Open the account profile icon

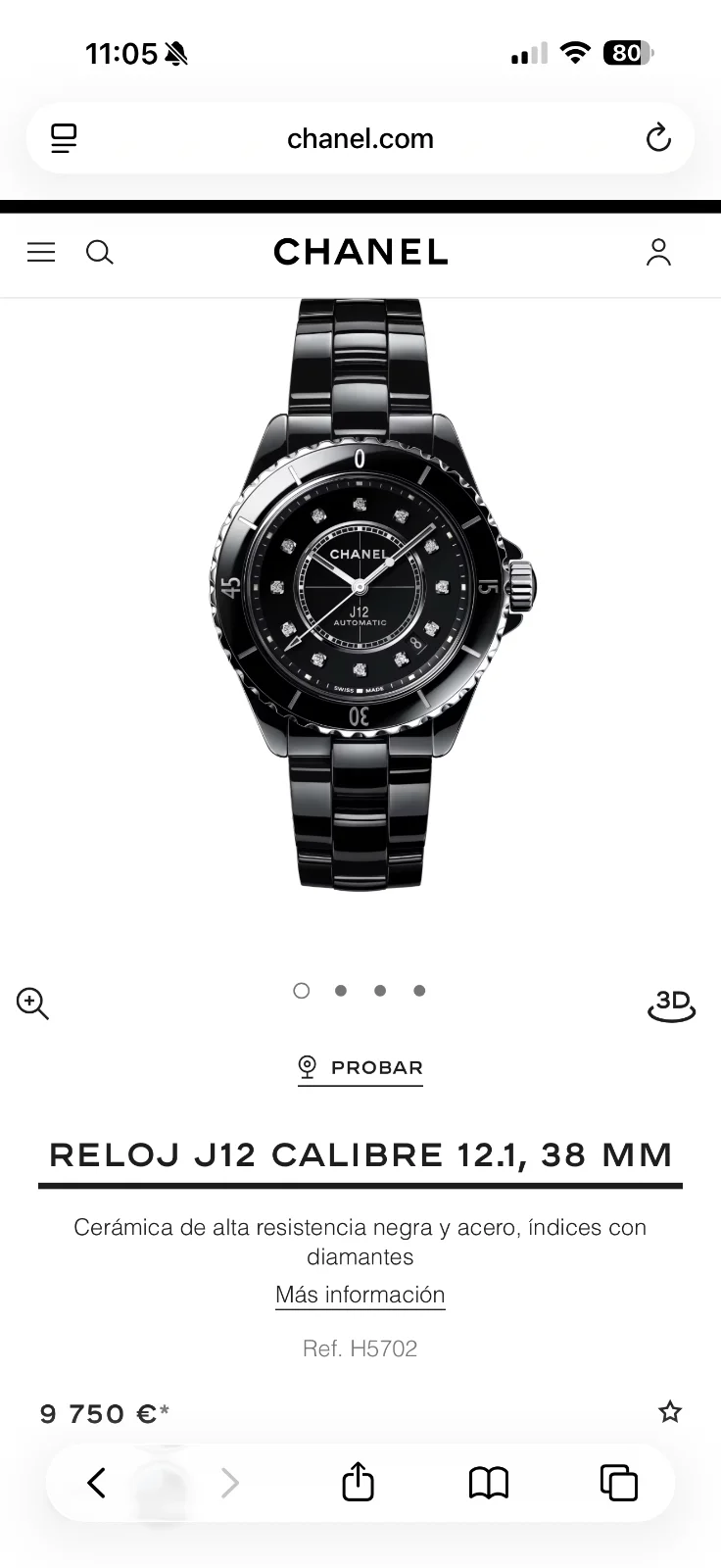[x=658, y=253]
